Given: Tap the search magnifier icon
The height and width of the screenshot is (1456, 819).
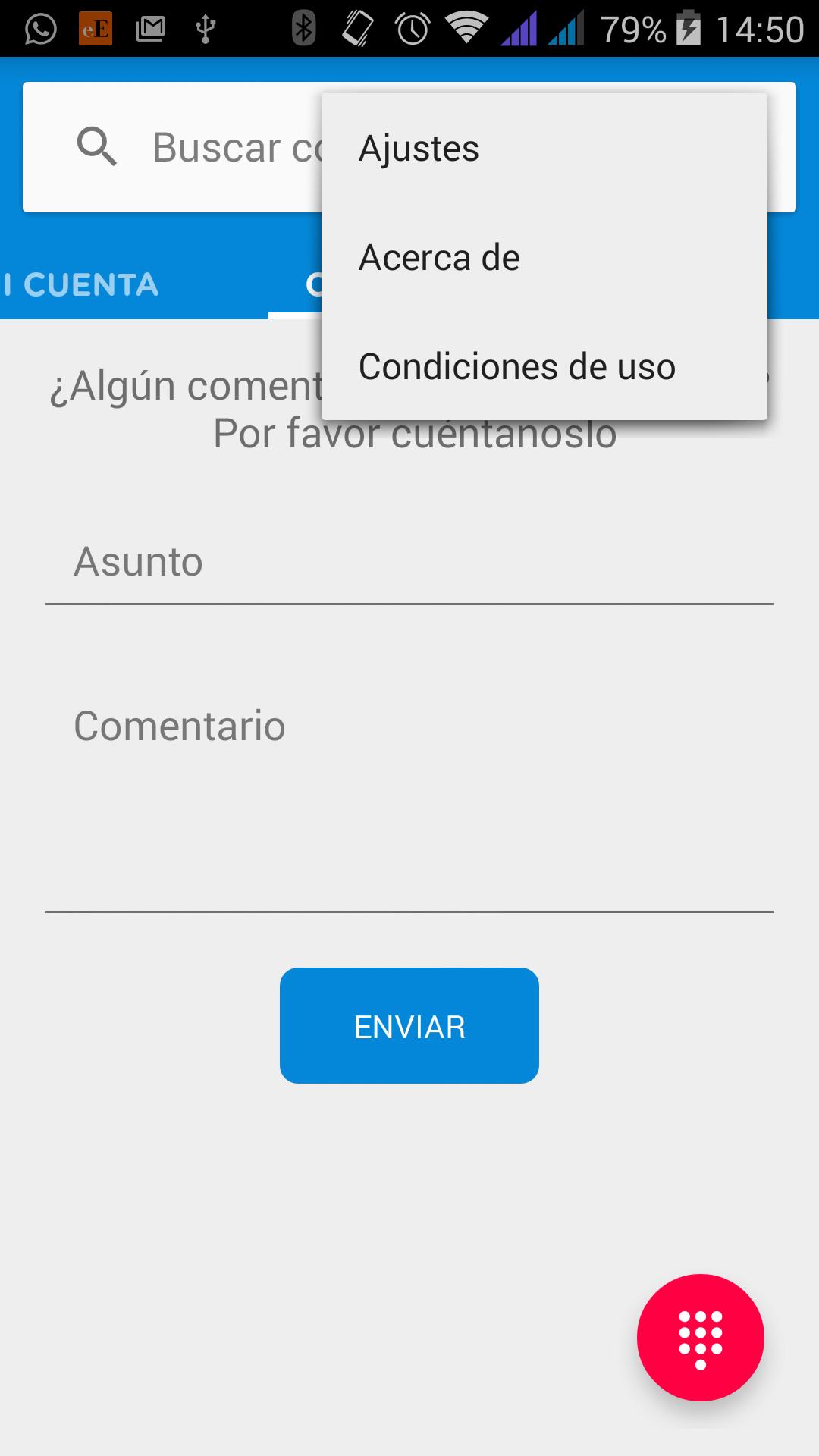Looking at the screenshot, I should 97,146.
